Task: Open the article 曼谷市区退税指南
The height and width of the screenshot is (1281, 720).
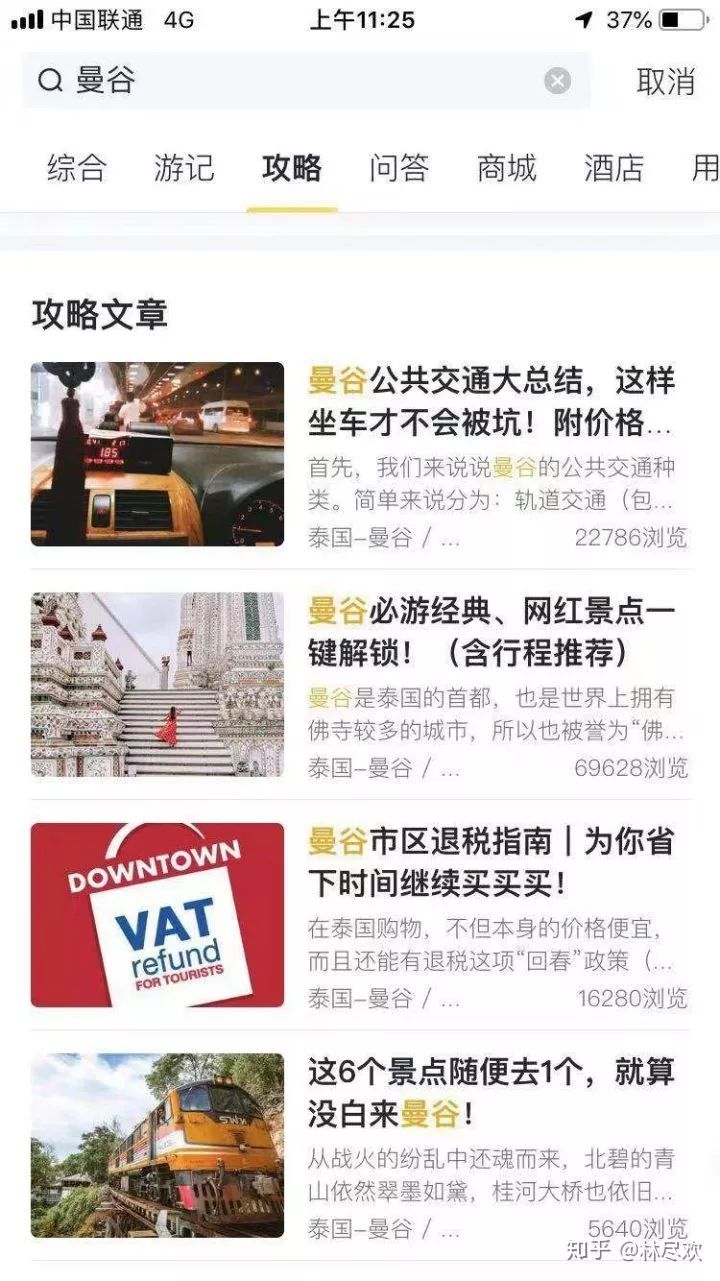Action: (x=360, y=915)
